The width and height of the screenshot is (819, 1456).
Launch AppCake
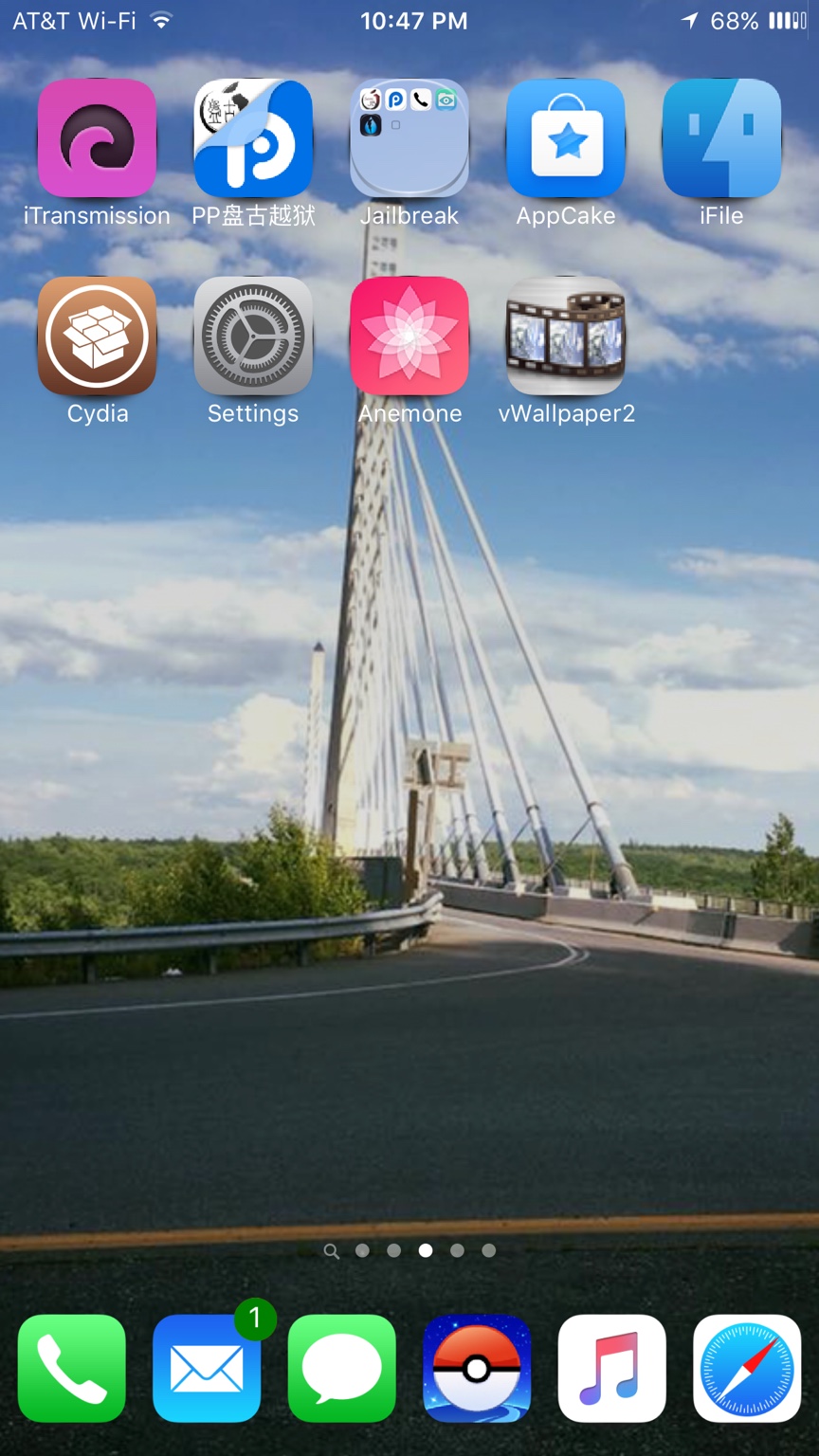coord(566,138)
